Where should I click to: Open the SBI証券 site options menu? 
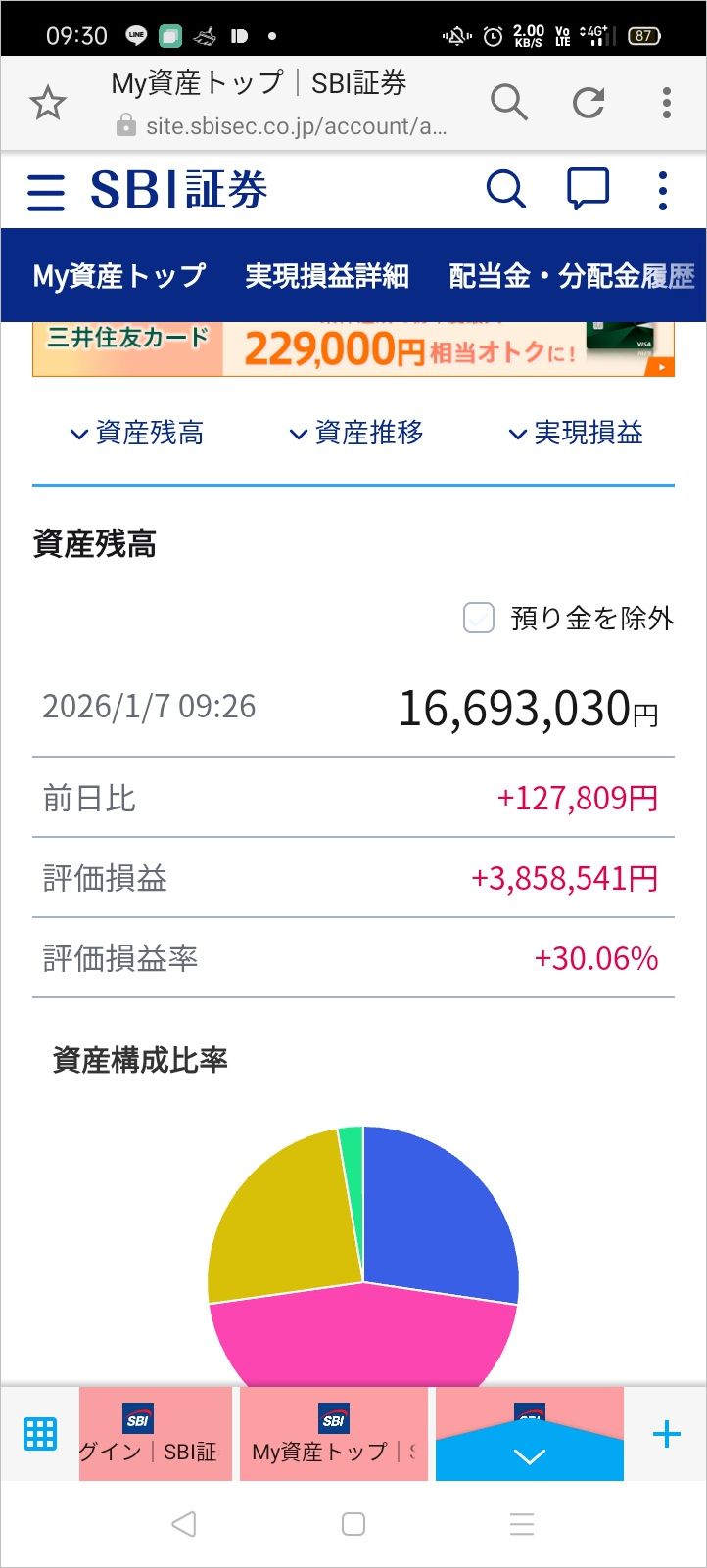(x=663, y=190)
